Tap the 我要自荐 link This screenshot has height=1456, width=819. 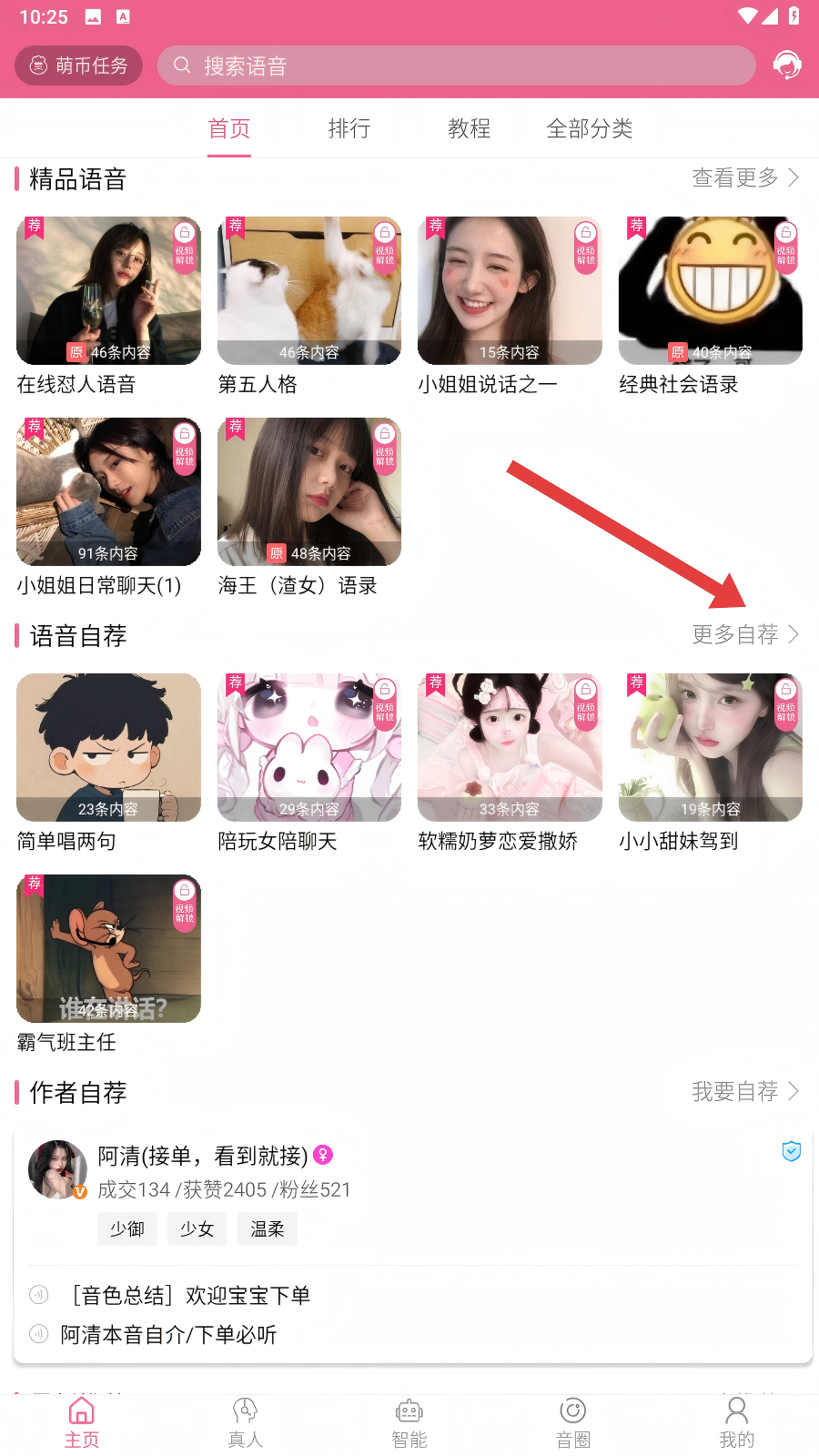tap(744, 1091)
